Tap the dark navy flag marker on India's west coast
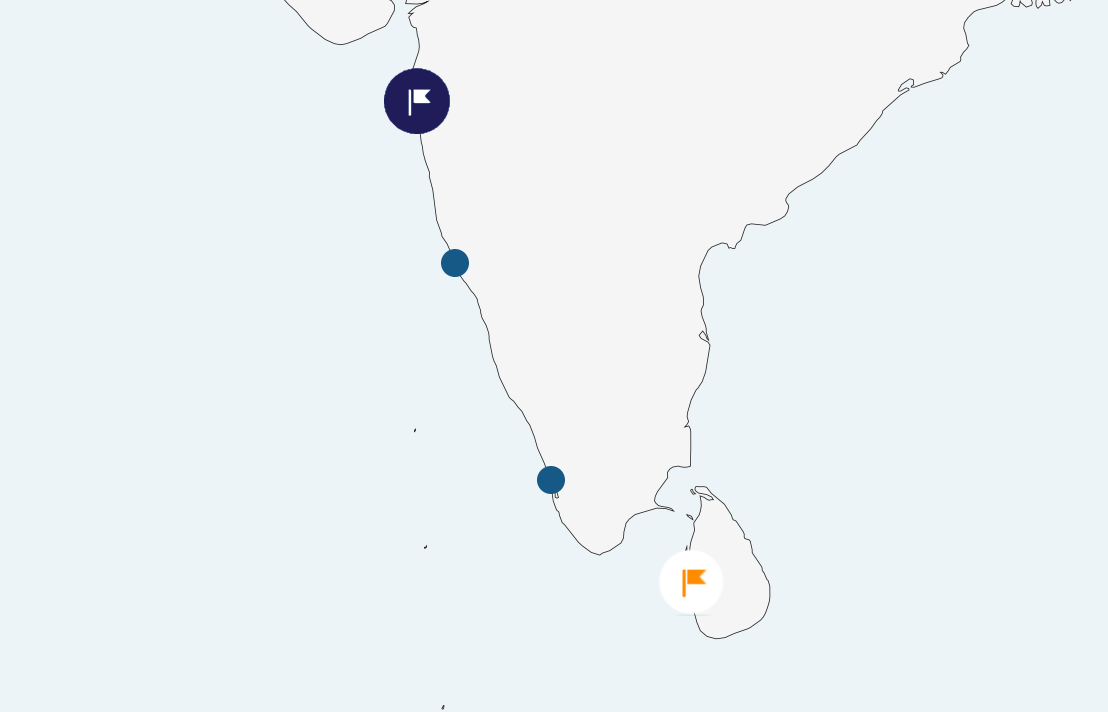Viewport: 1108px width, 712px height. coord(417,101)
